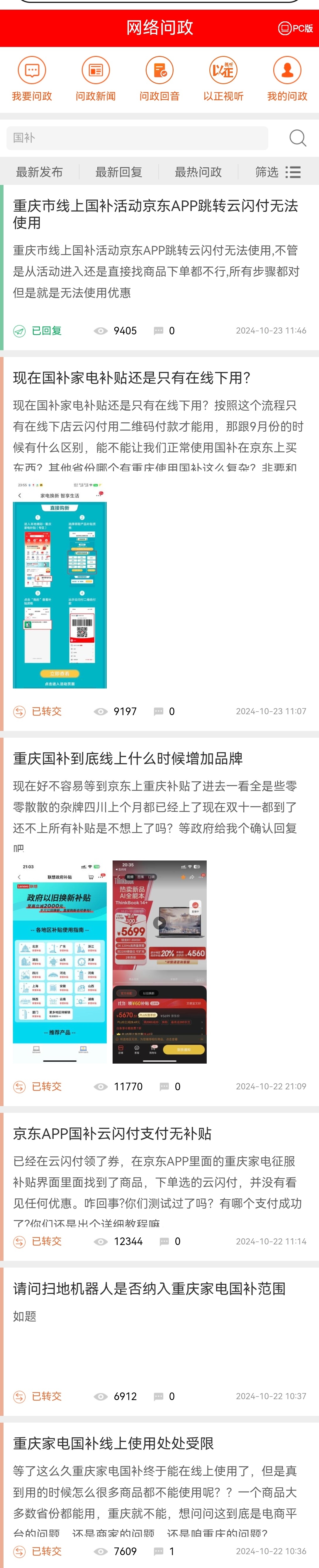
Task: Open 我要问政 section
Action: pos(32,78)
